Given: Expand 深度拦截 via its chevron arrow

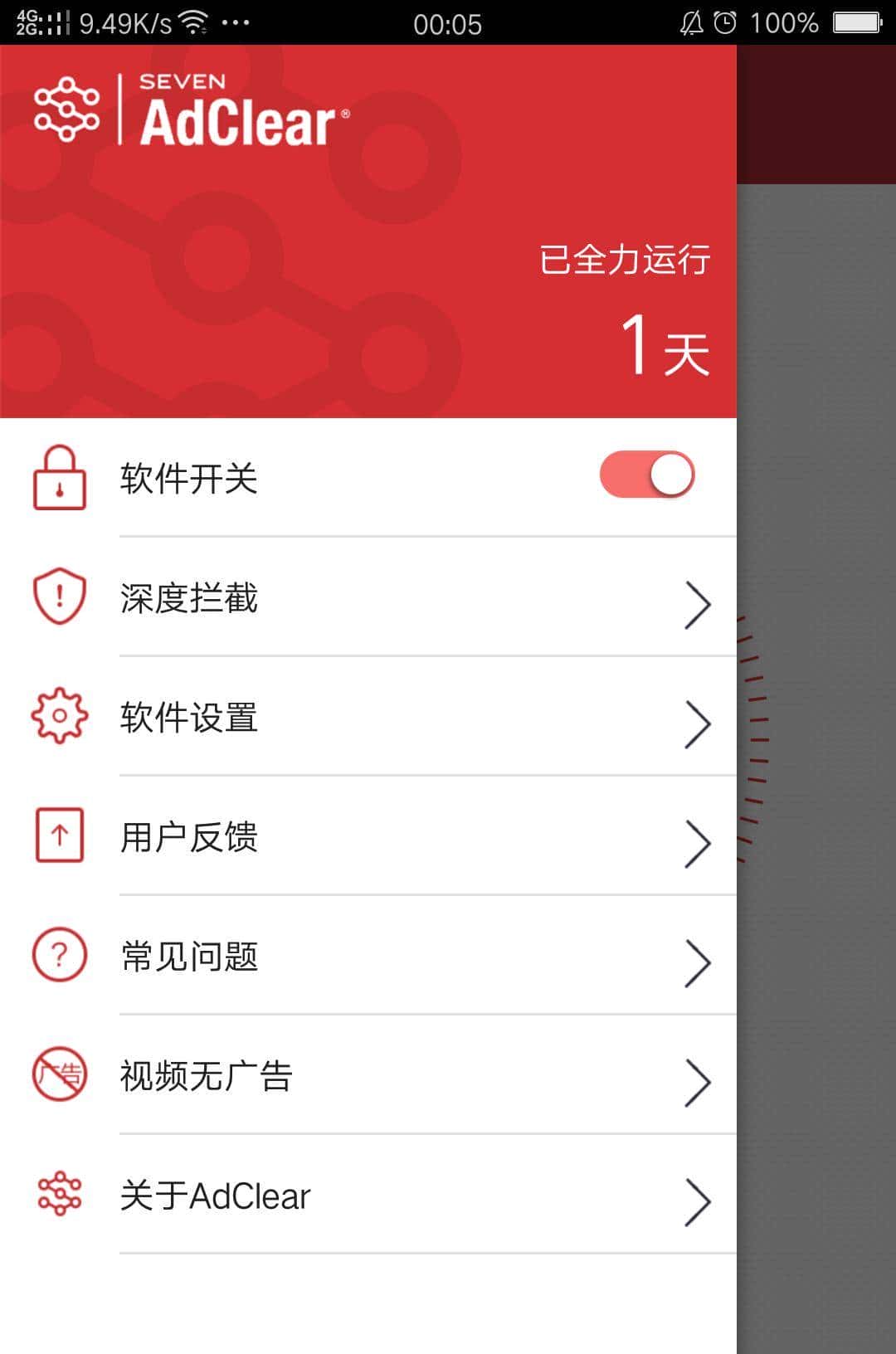Looking at the screenshot, I should point(697,604).
